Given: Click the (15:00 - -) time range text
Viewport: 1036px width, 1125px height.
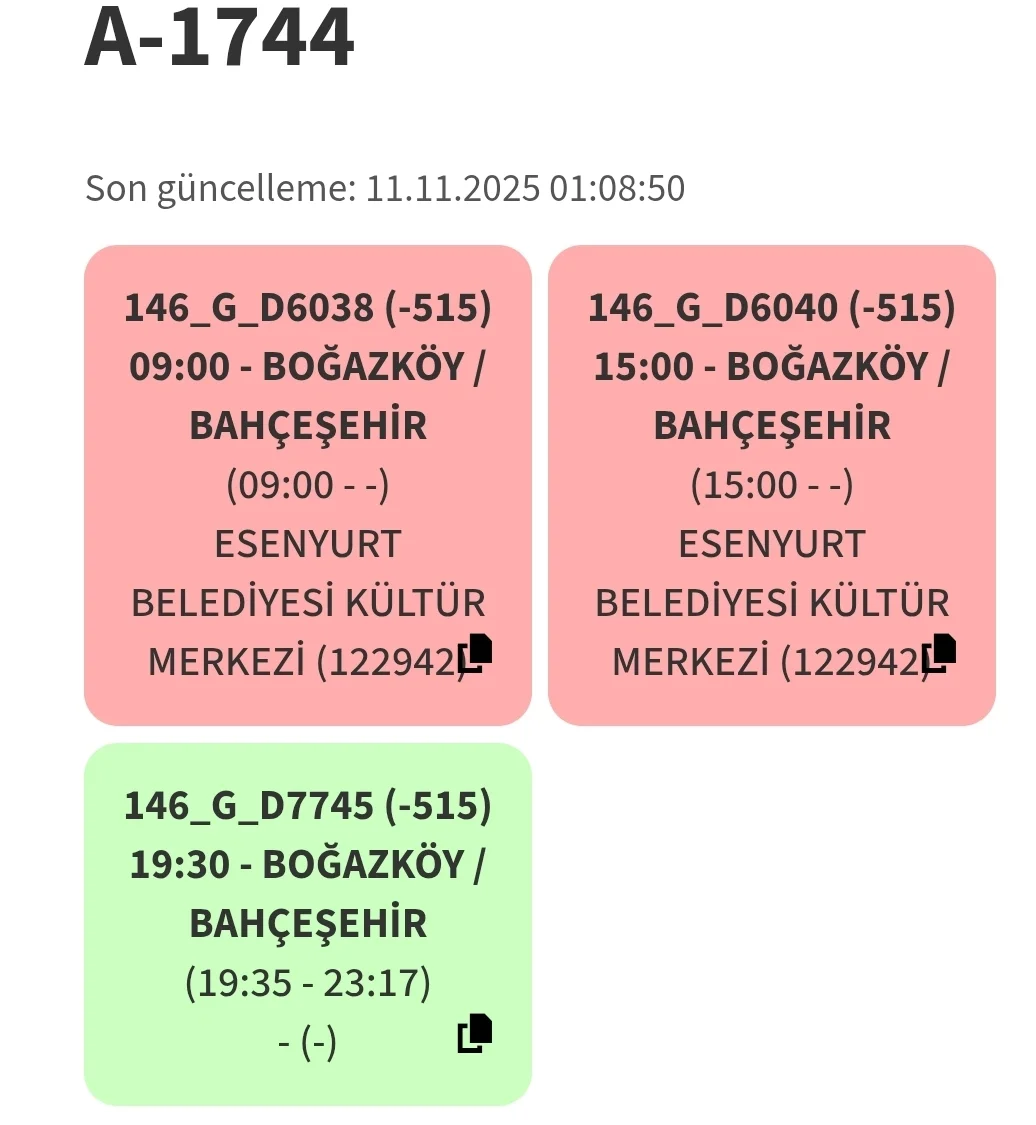Looking at the screenshot, I should tap(771, 484).
